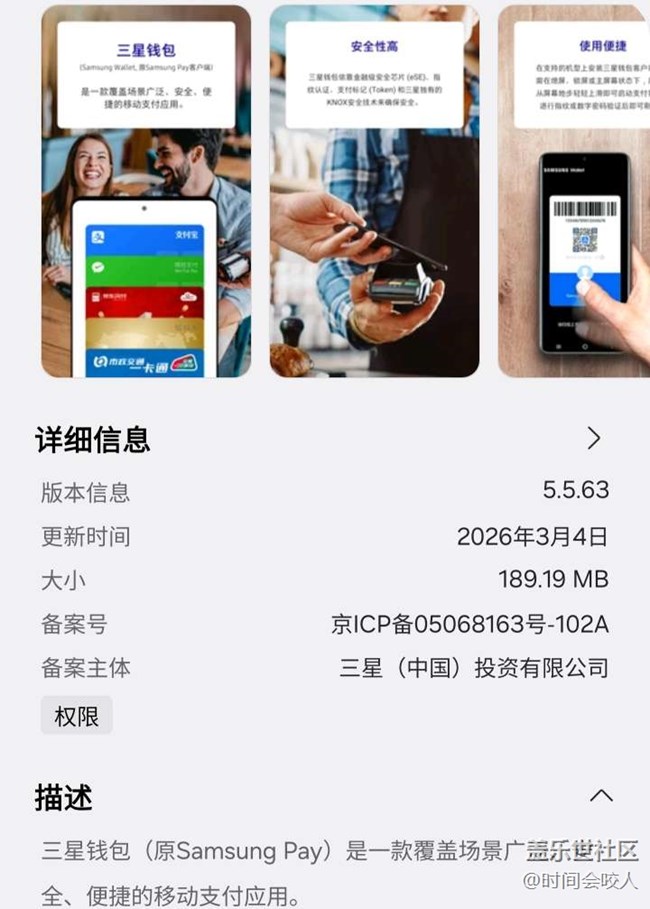Viewport: 650px width, 909px height.
Task: Open the 使用便捷 screenshot
Action: pos(574,190)
